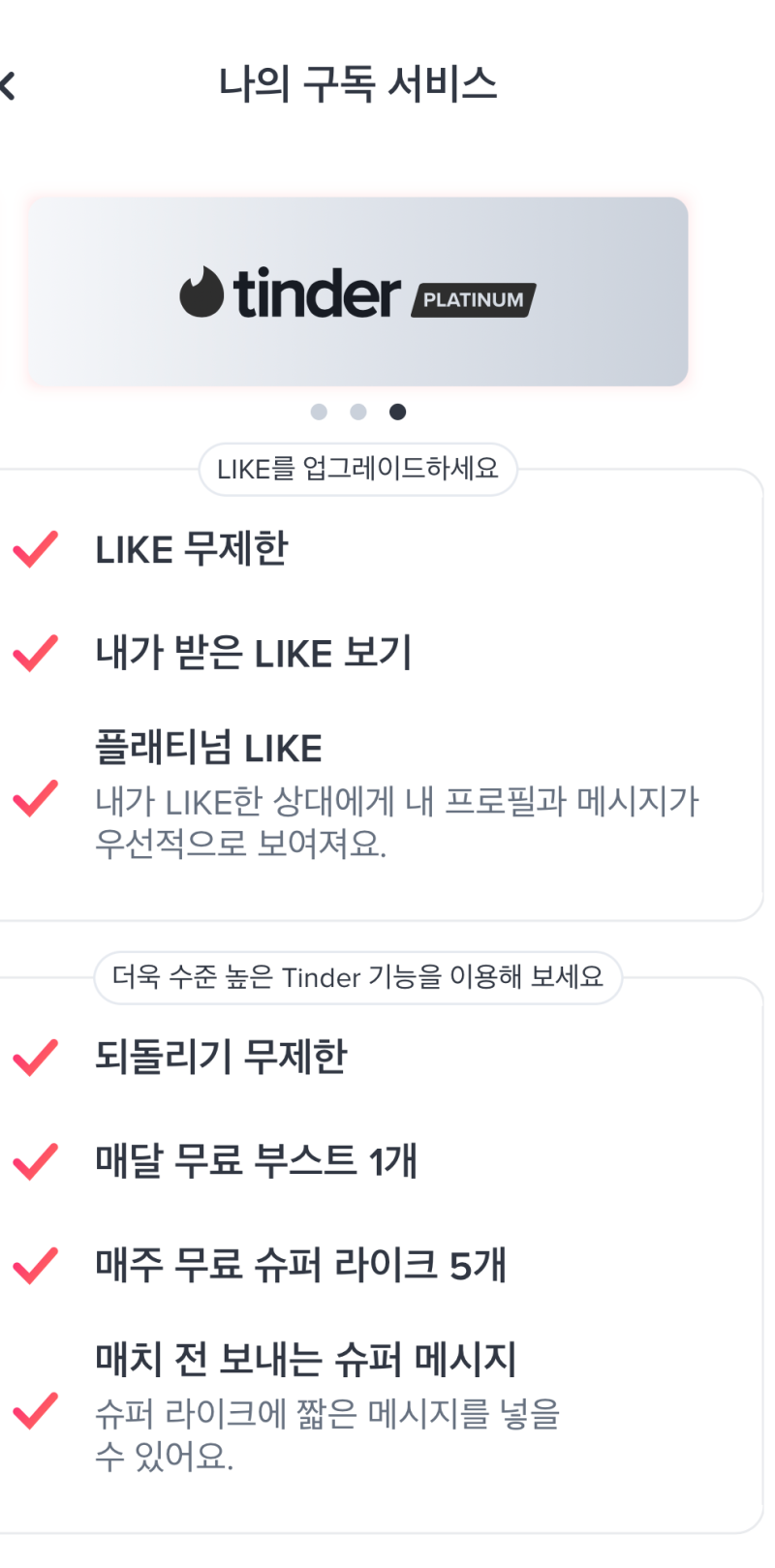
Task: Click the back arrow at top left
Action: (x=6, y=85)
